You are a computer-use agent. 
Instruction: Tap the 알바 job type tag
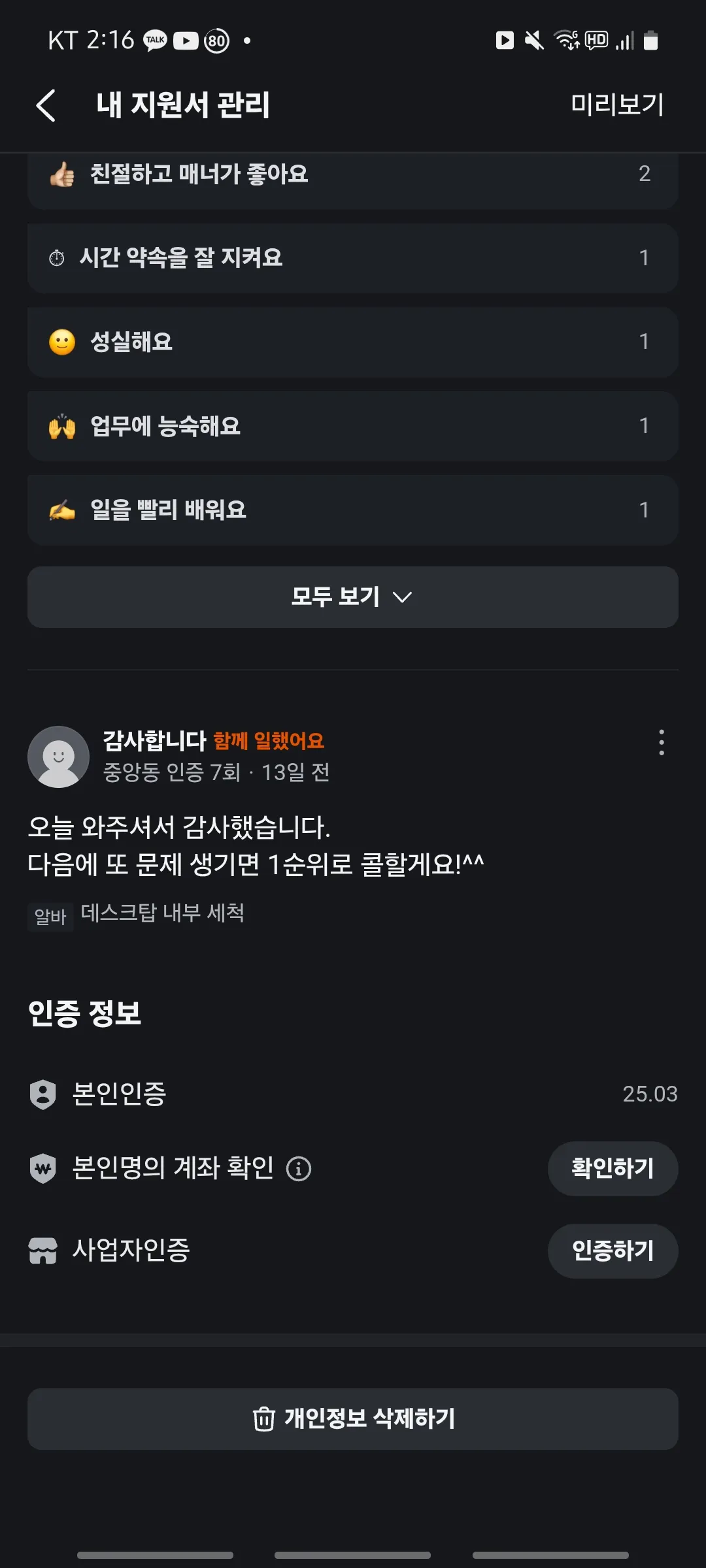(x=50, y=915)
